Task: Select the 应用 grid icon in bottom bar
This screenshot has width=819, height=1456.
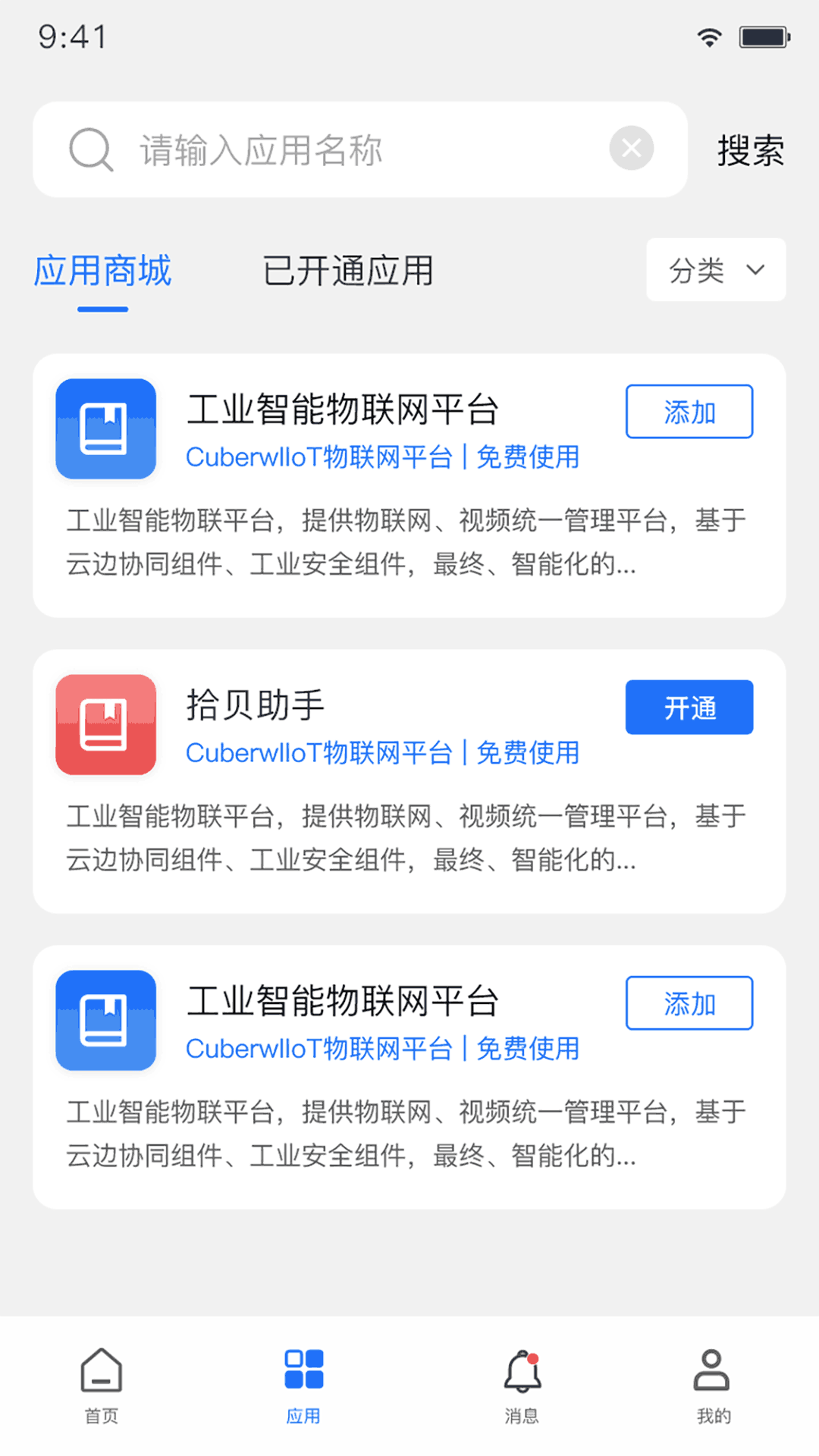Action: pos(304,1369)
